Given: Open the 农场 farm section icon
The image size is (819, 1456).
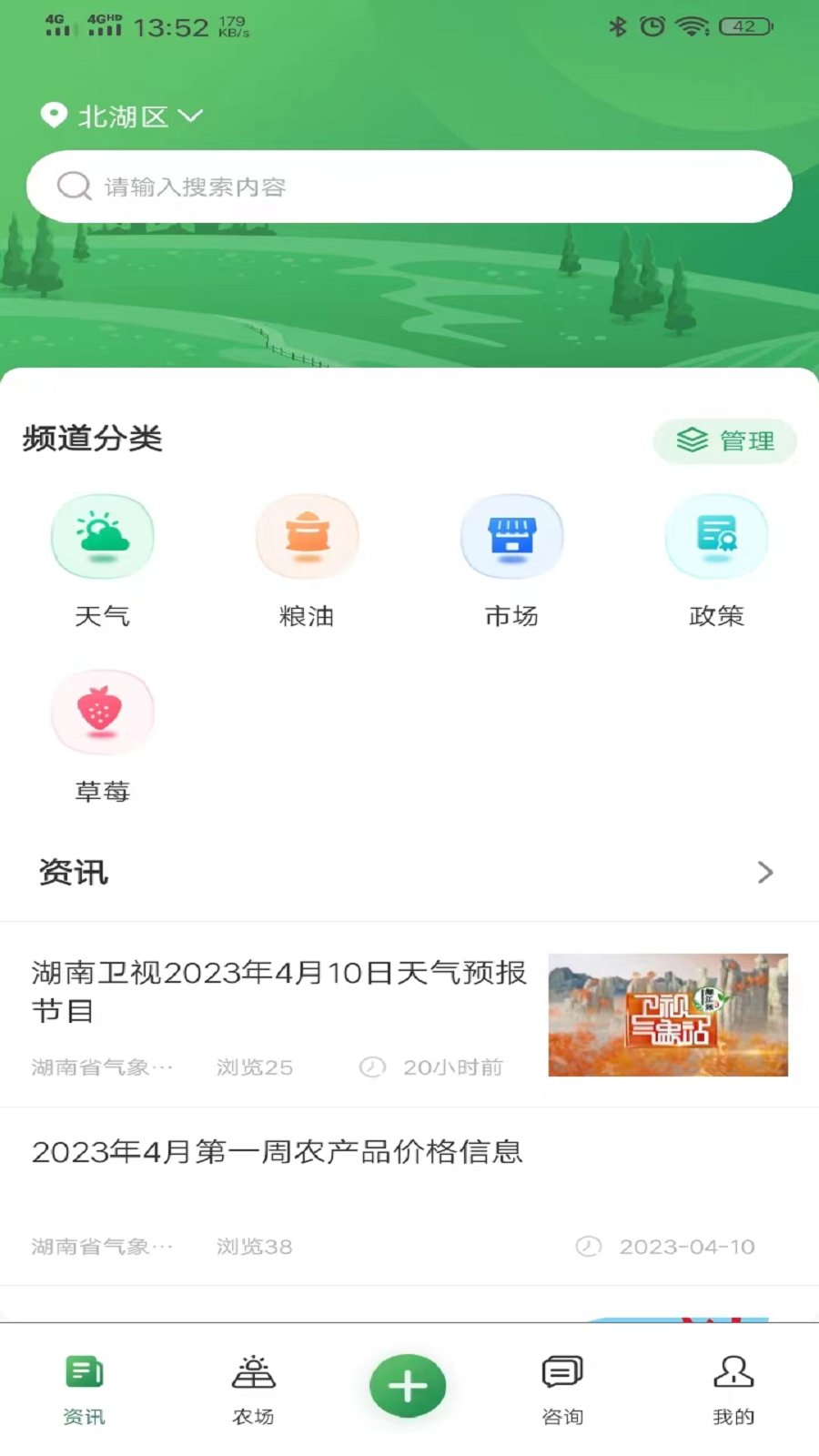Looking at the screenshot, I should coord(252,1374).
